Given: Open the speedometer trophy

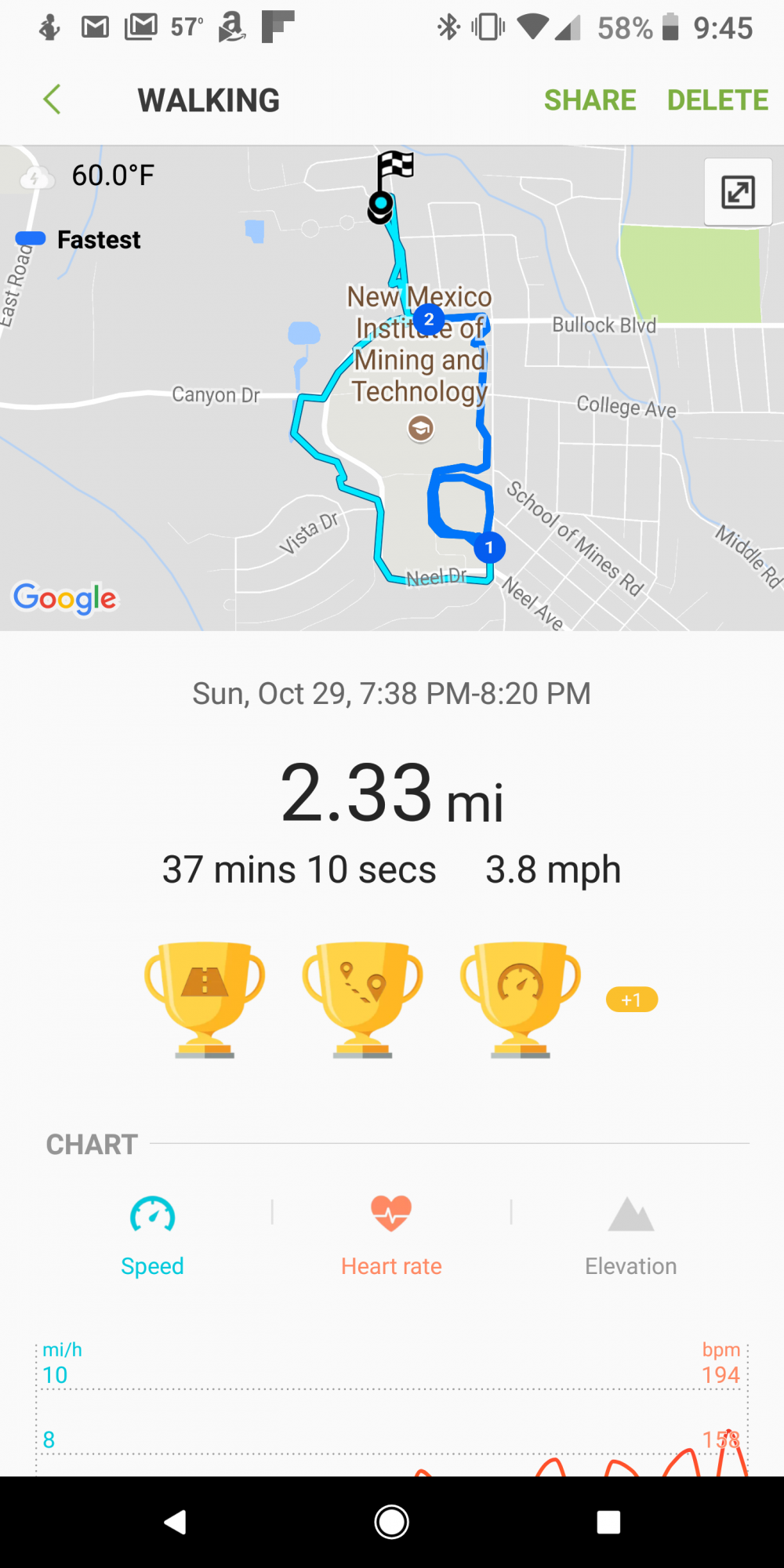Looking at the screenshot, I should (521, 1000).
